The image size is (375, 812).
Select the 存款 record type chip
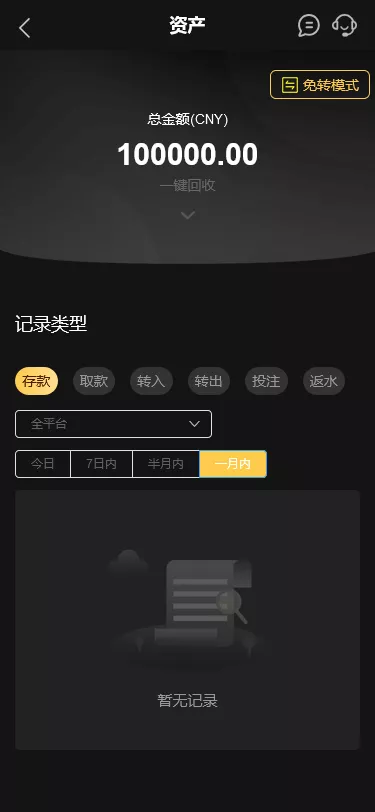36,382
